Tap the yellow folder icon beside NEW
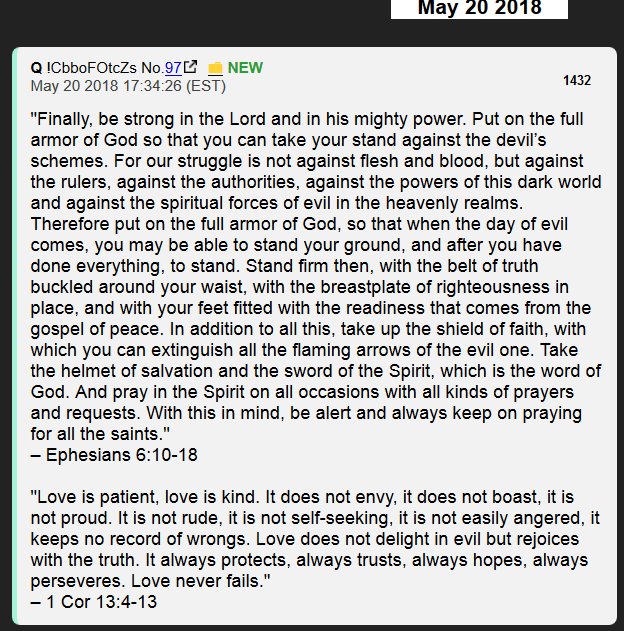The image size is (624, 631). pyautogui.click(x=214, y=69)
